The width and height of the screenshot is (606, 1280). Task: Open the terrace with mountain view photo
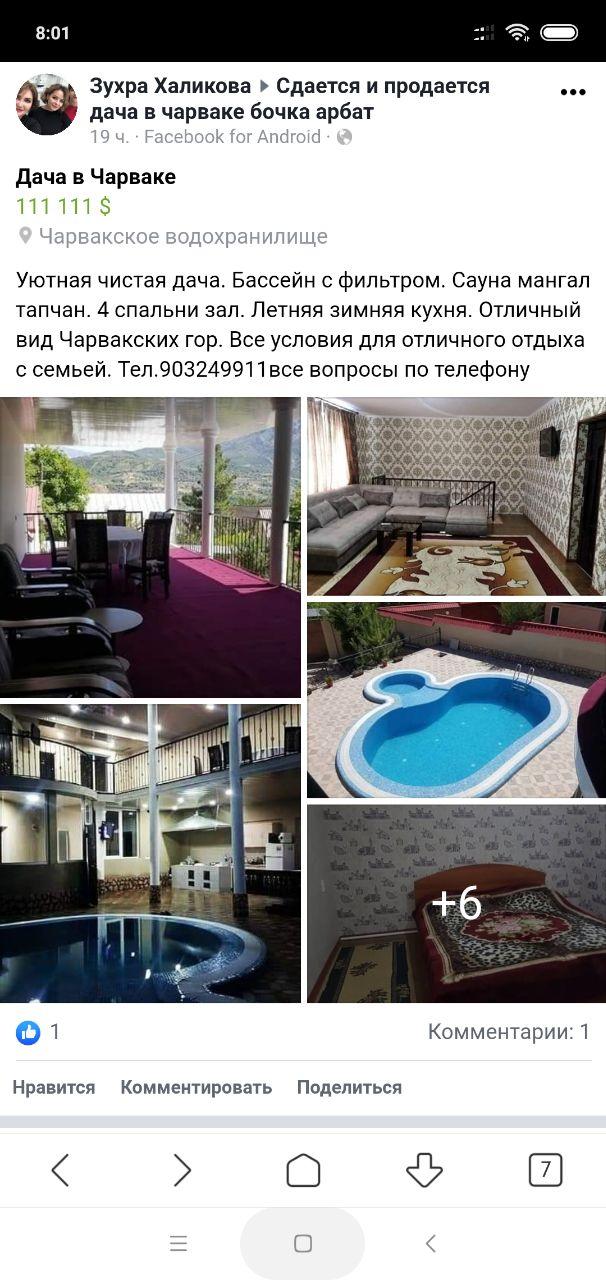[x=150, y=547]
